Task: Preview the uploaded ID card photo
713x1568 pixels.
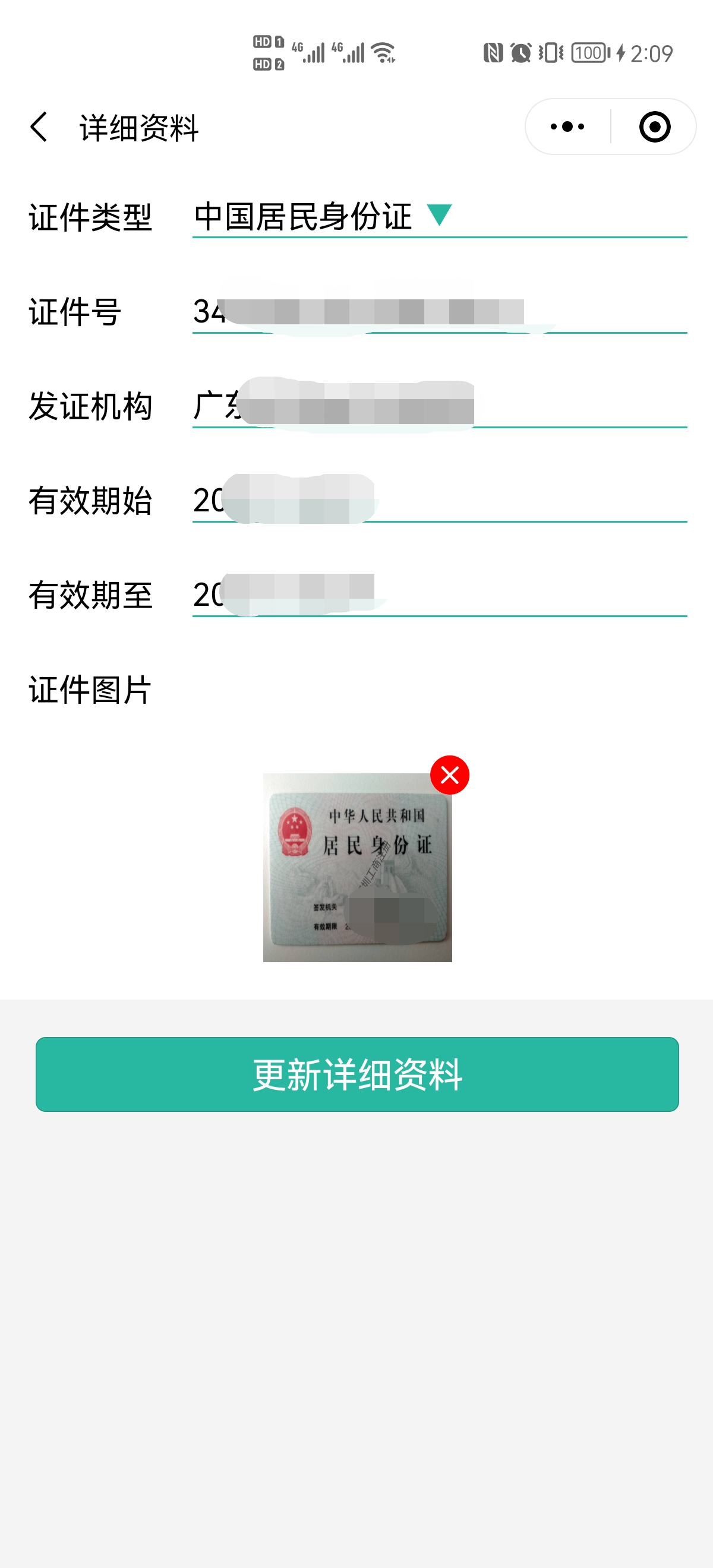Action: click(357, 867)
